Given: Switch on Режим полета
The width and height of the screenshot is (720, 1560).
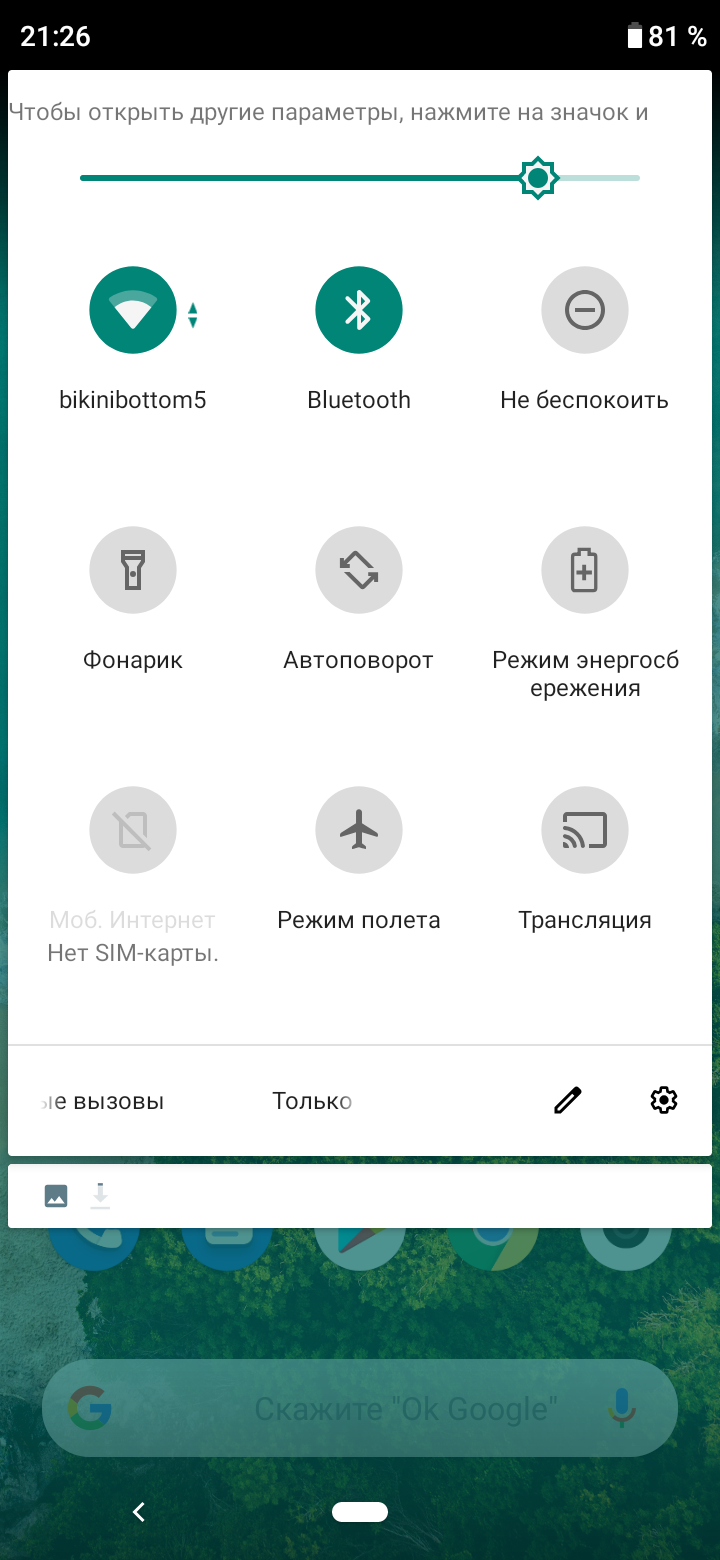Looking at the screenshot, I should [x=359, y=830].
